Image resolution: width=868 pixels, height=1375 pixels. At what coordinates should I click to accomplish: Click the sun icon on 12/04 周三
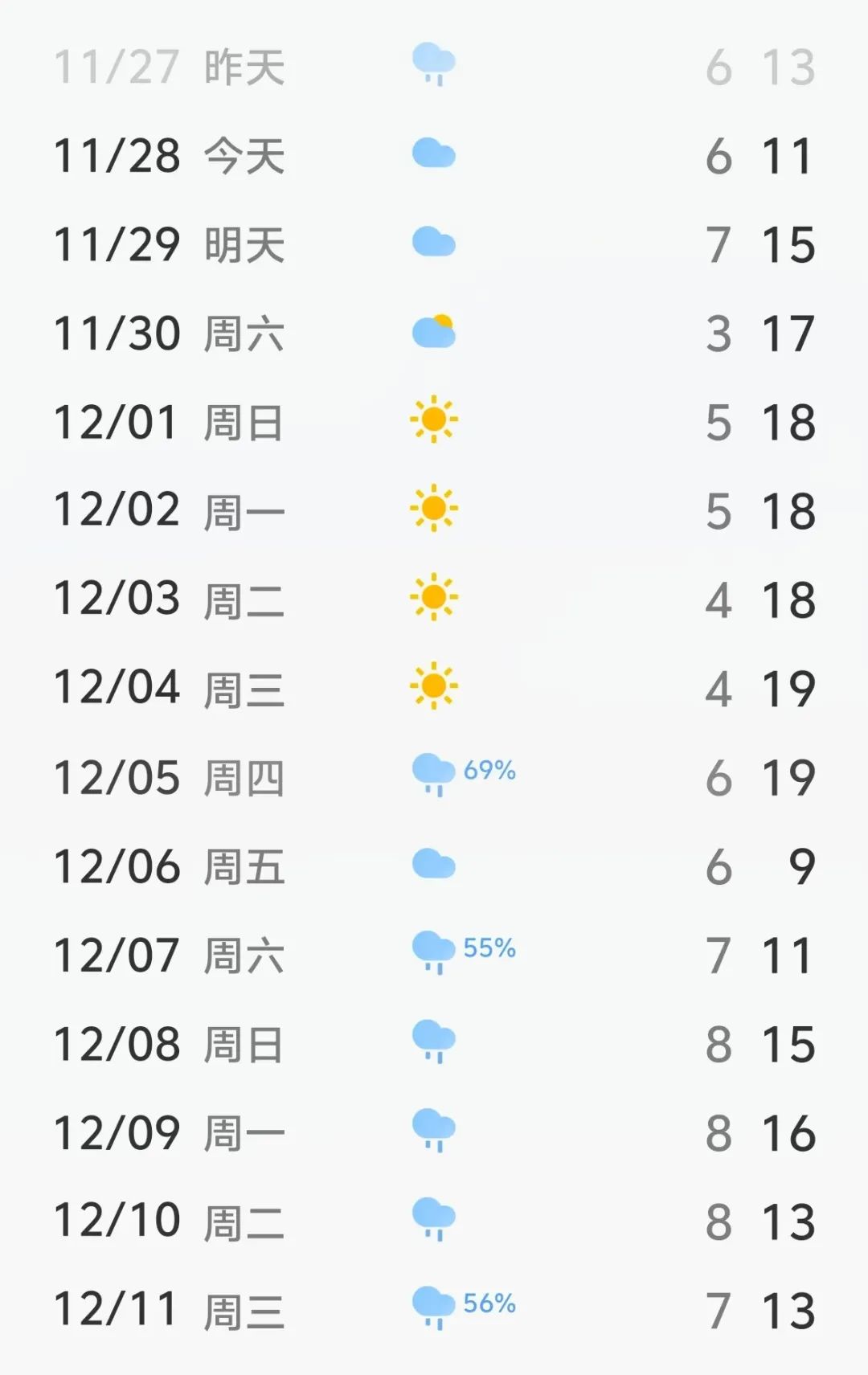[x=433, y=687]
